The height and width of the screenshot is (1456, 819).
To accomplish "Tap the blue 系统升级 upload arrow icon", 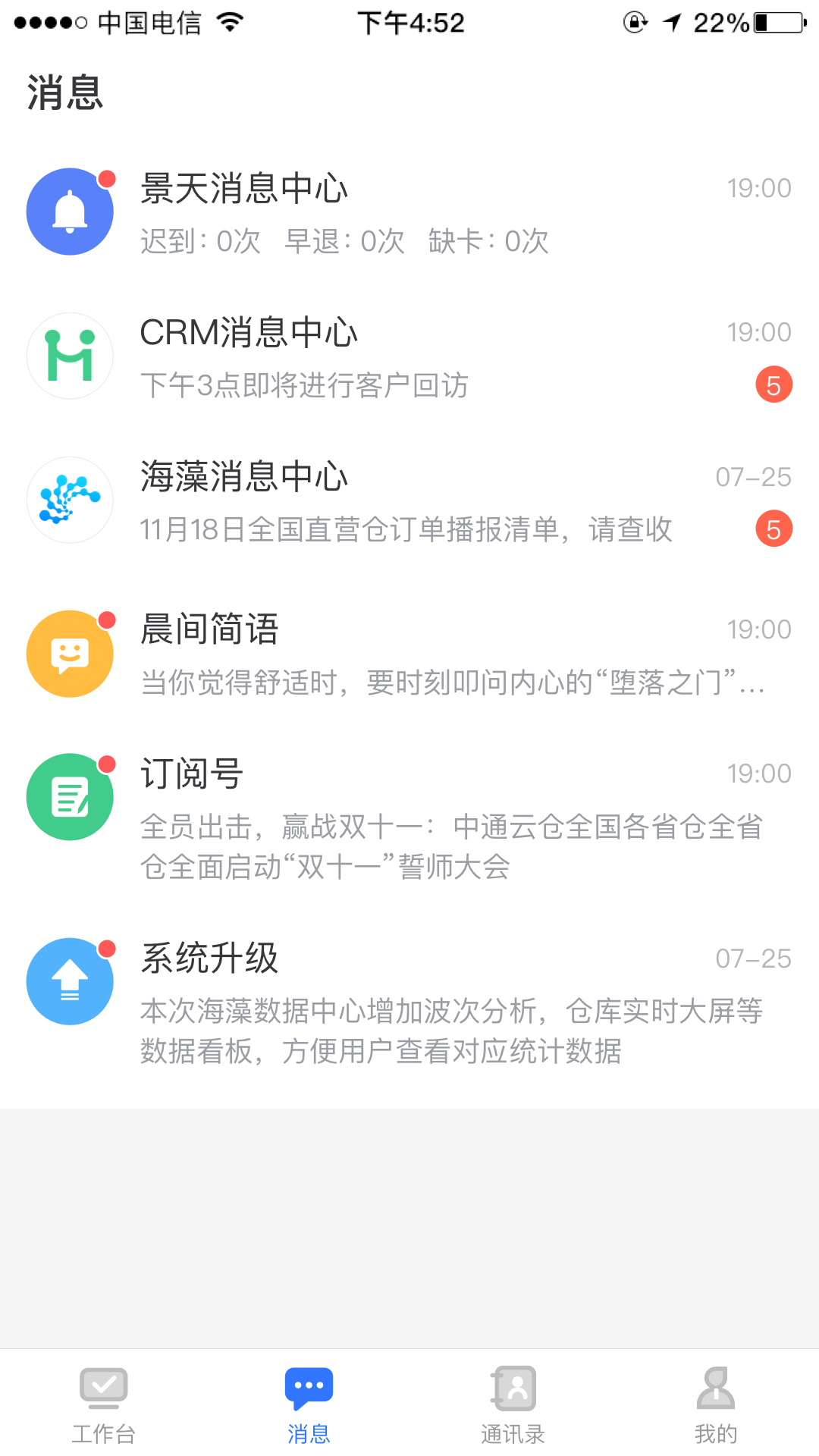I will click(x=70, y=981).
